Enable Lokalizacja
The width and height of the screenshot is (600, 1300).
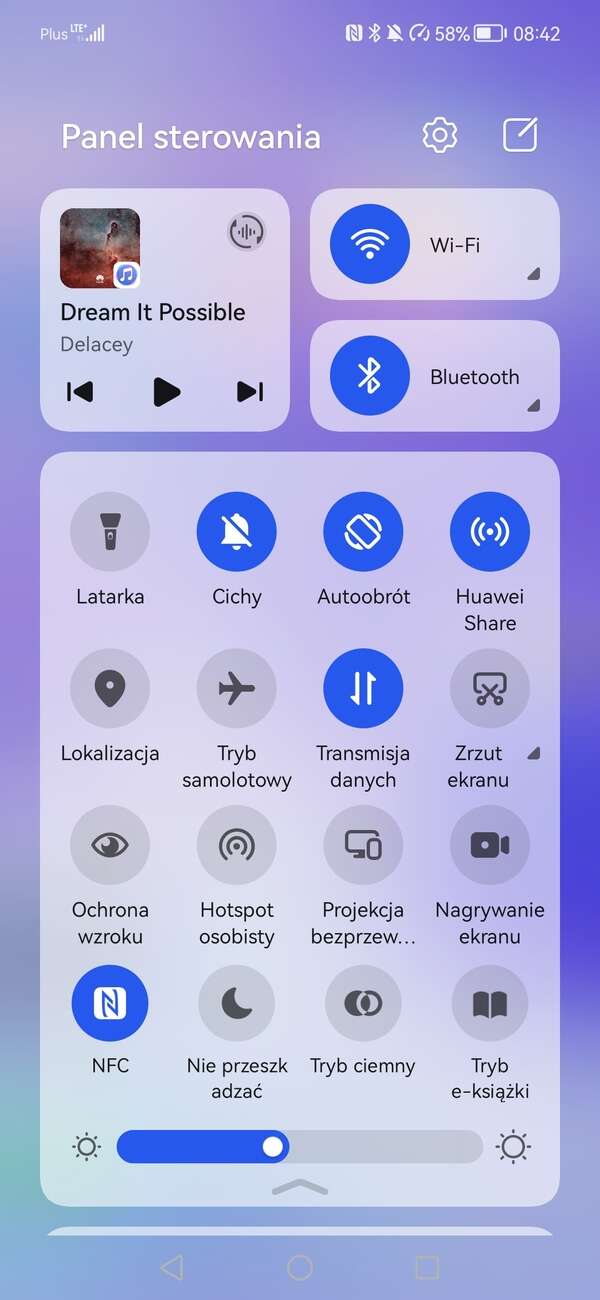[110, 689]
